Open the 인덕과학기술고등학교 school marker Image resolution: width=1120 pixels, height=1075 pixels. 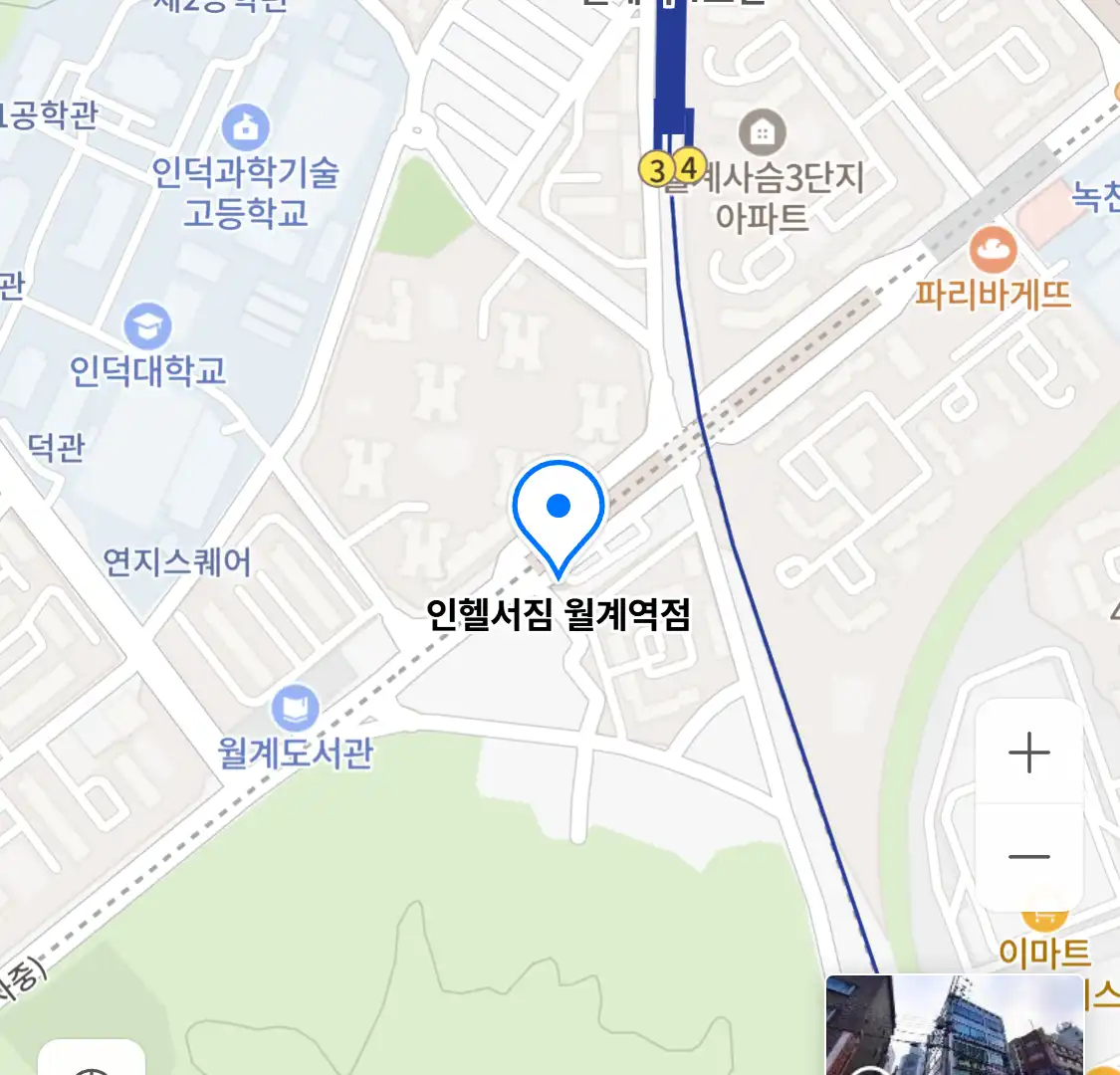coord(245,126)
